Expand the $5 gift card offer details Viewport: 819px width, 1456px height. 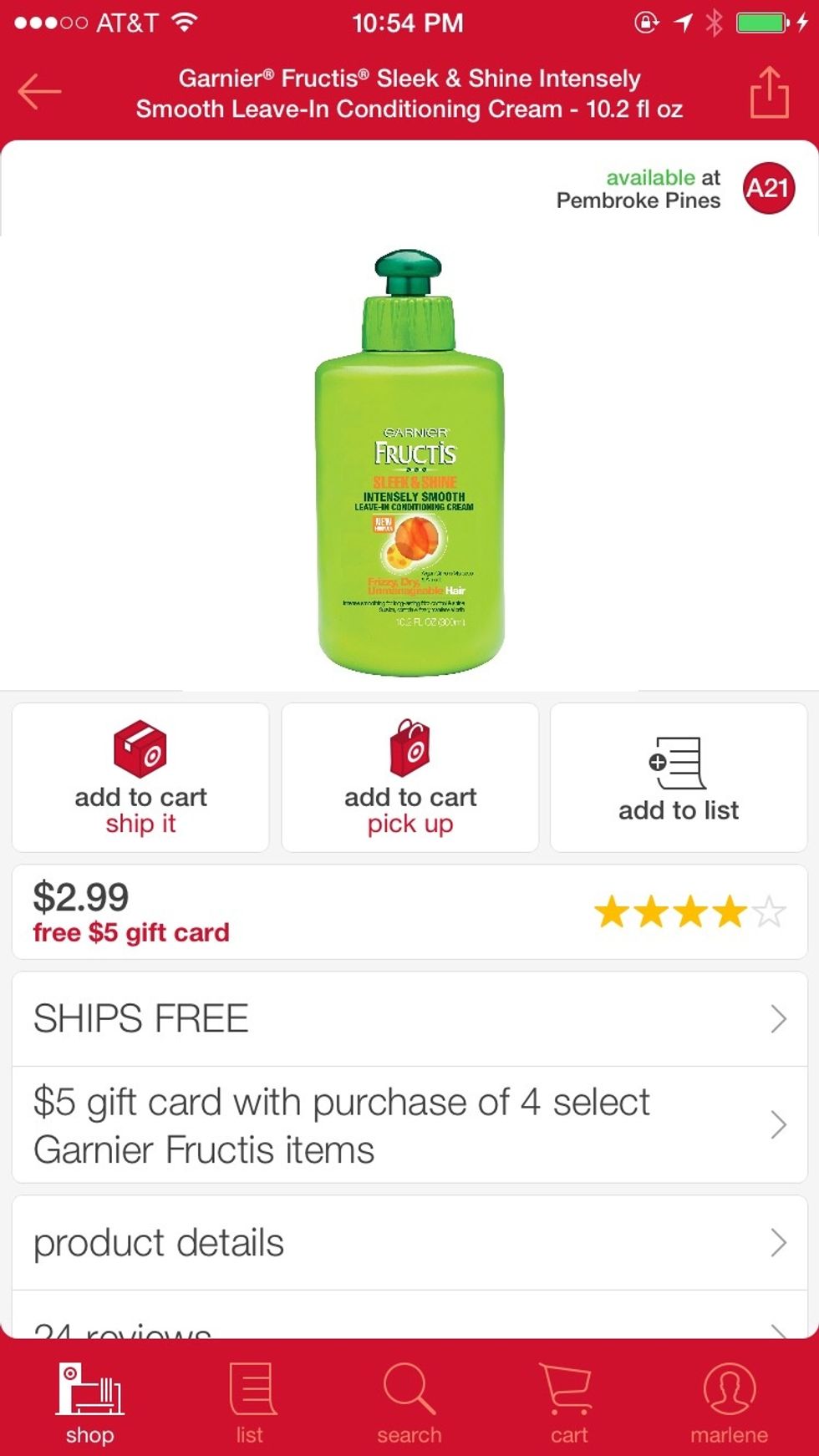coord(779,1125)
